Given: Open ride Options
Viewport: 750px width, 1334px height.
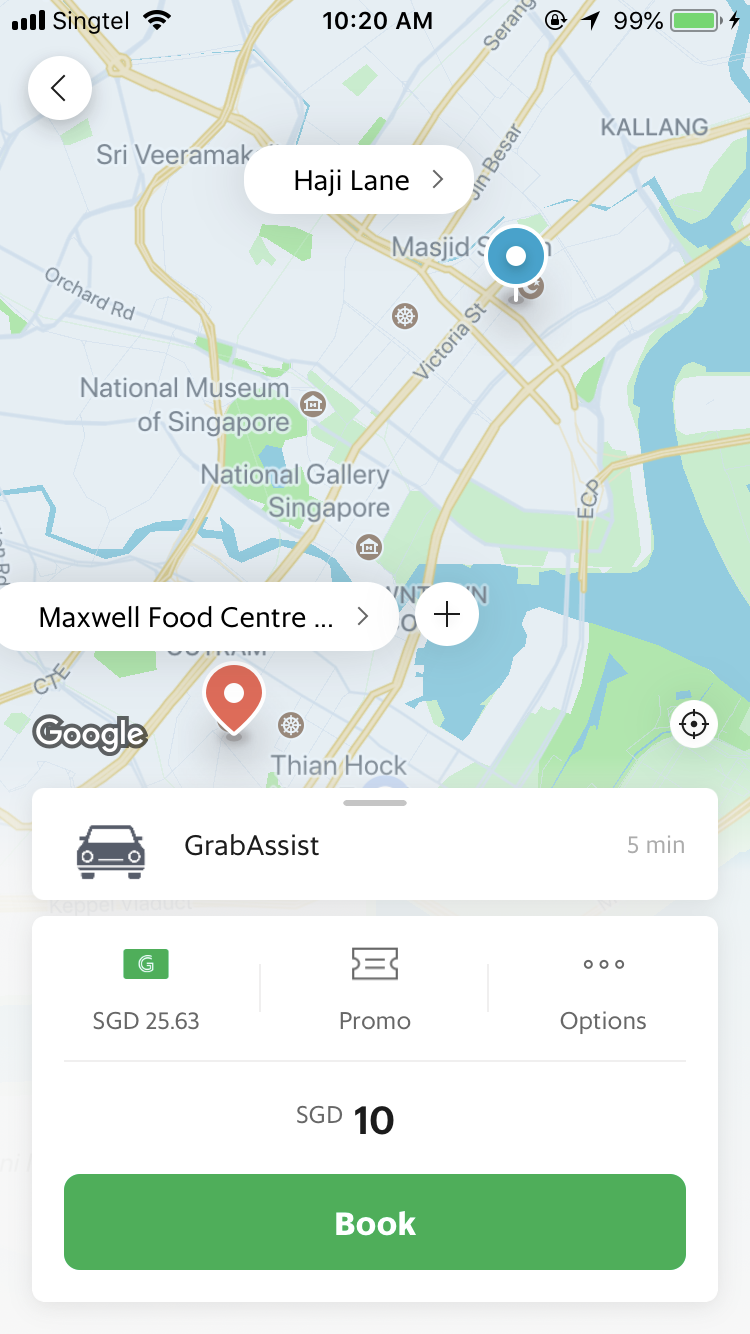Looking at the screenshot, I should coord(603,990).
